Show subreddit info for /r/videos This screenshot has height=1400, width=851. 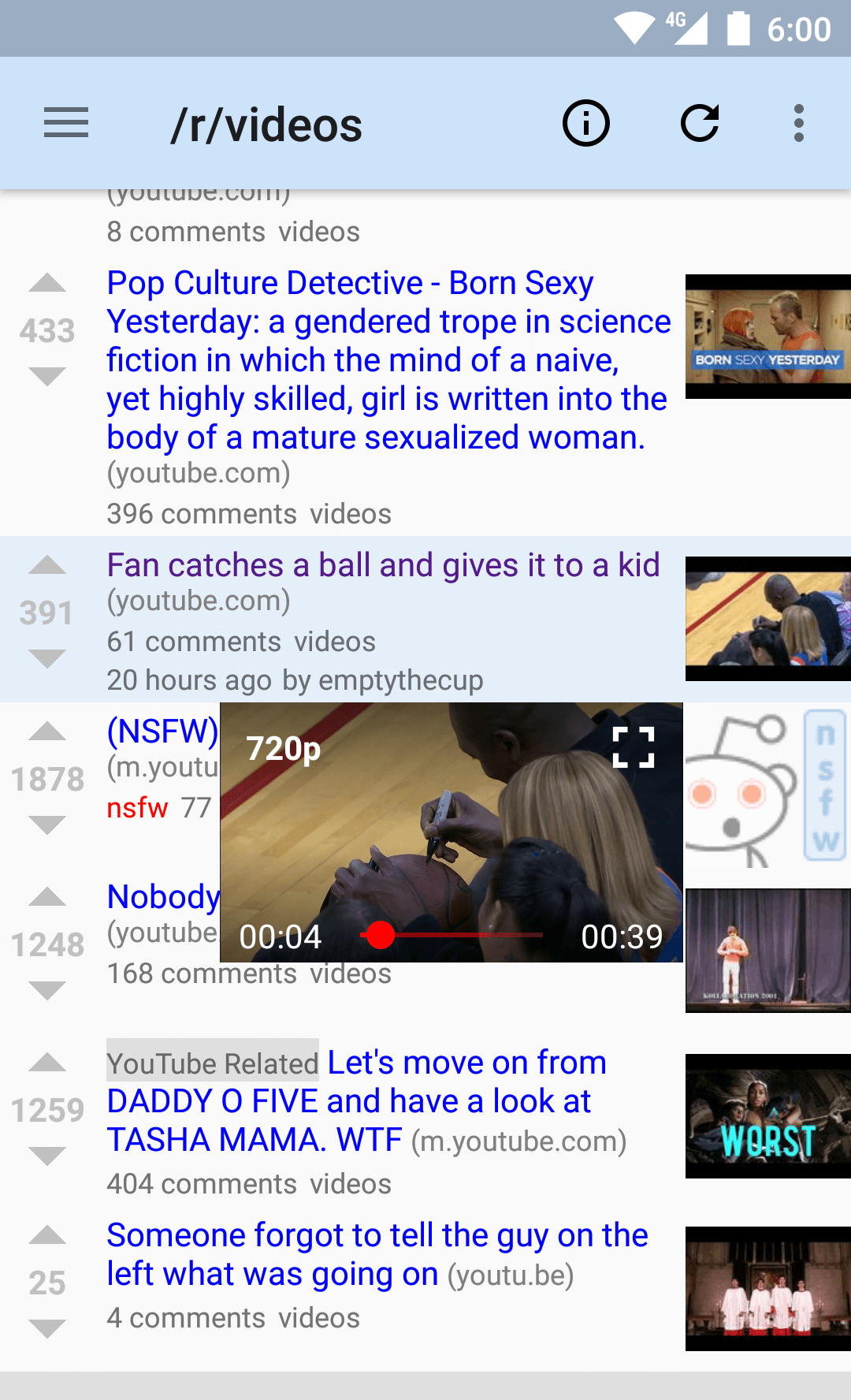click(585, 123)
